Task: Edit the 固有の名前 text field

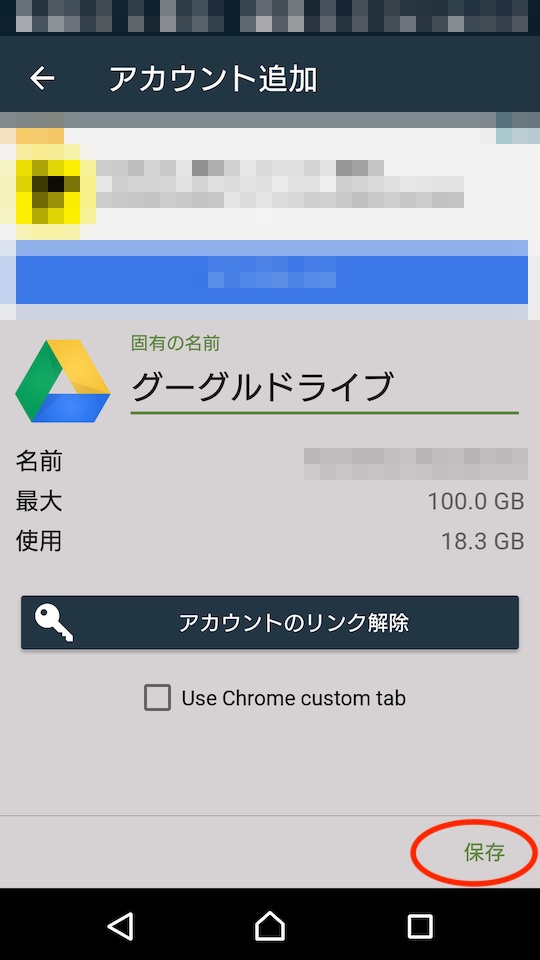Action: point(324,387)
